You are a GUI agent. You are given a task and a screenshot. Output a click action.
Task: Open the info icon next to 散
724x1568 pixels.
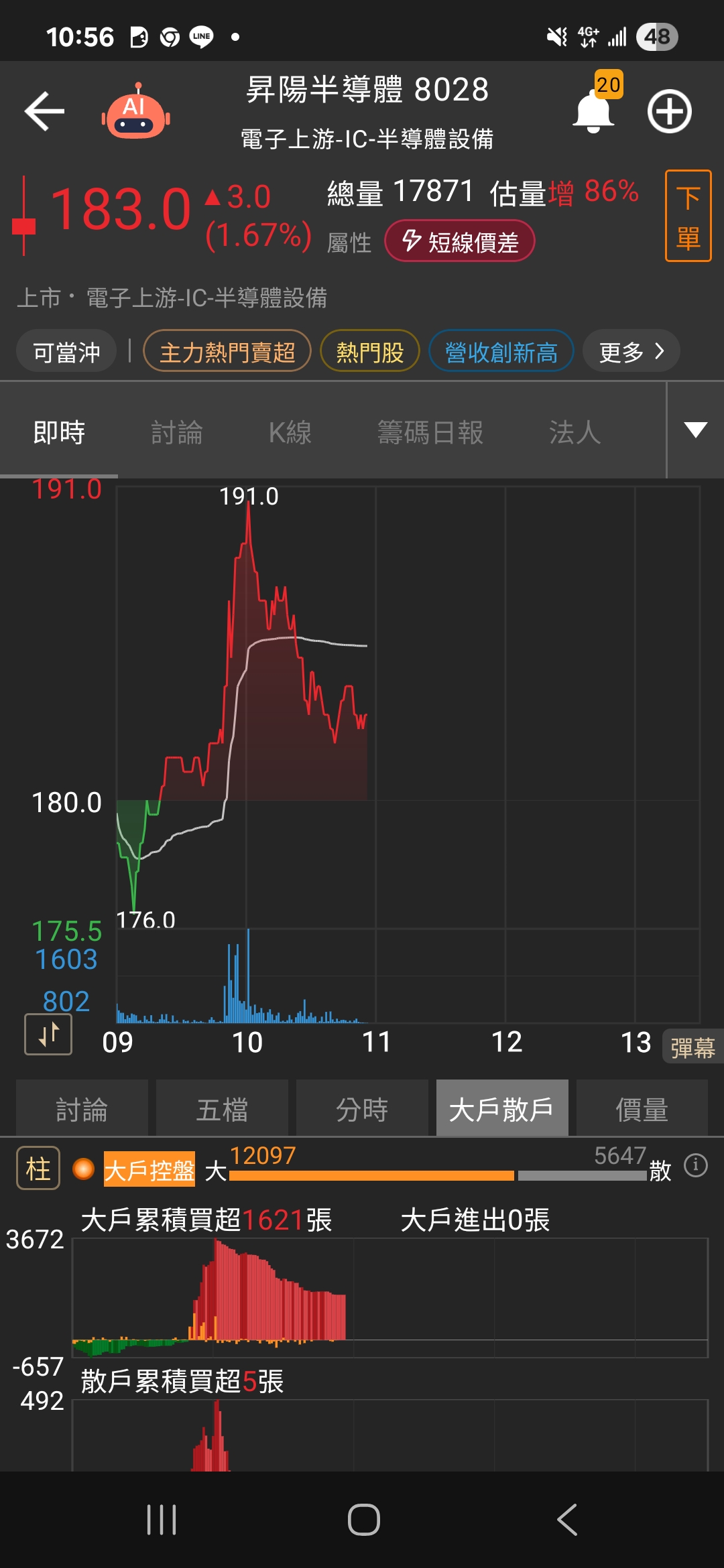click(x=696, y=1166)
